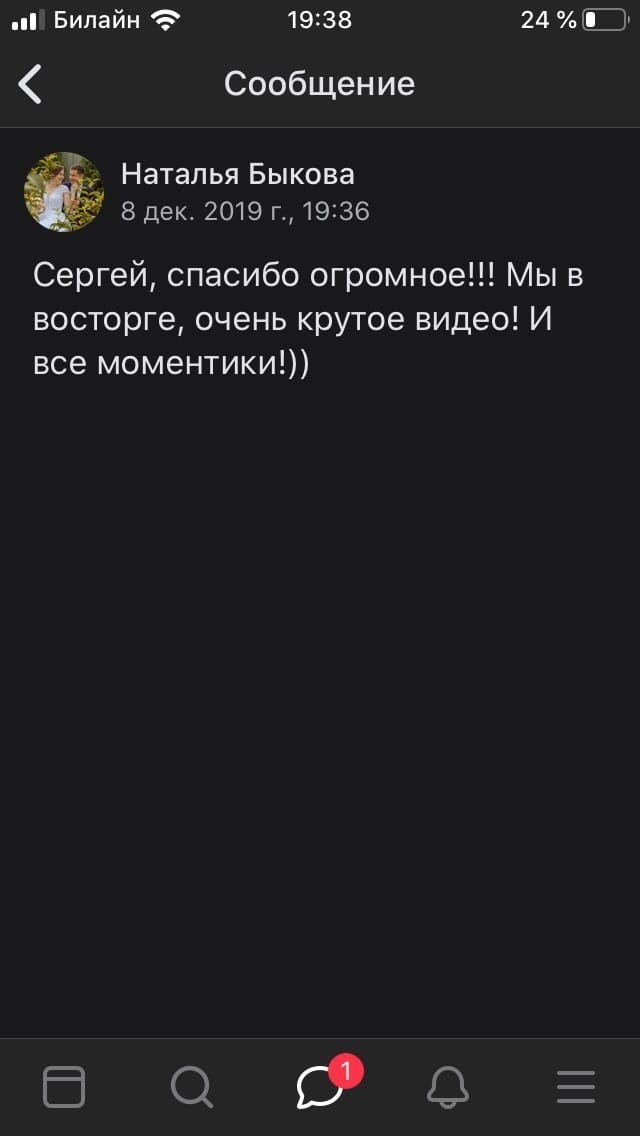Go back from the Сообщение screen

click(30, 85)
